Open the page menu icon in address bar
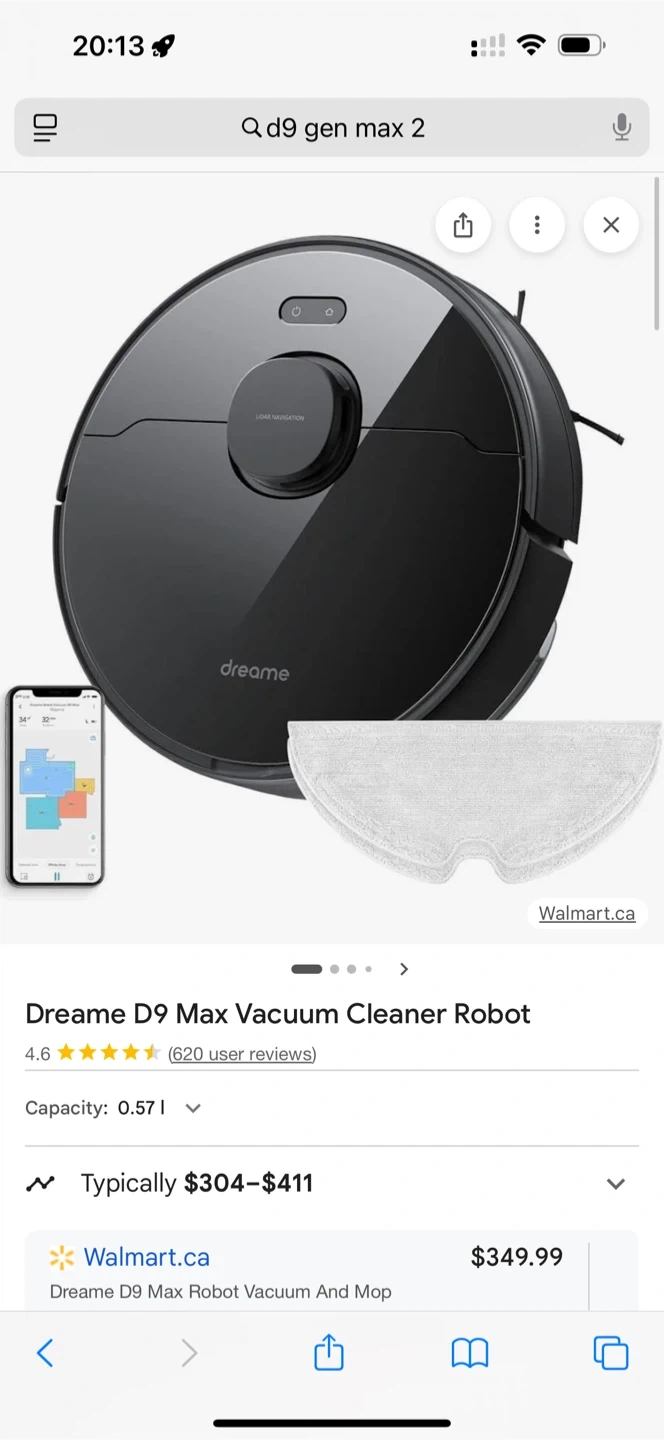The width and height of the screenshot is (664, 1440). coord(45,128)
